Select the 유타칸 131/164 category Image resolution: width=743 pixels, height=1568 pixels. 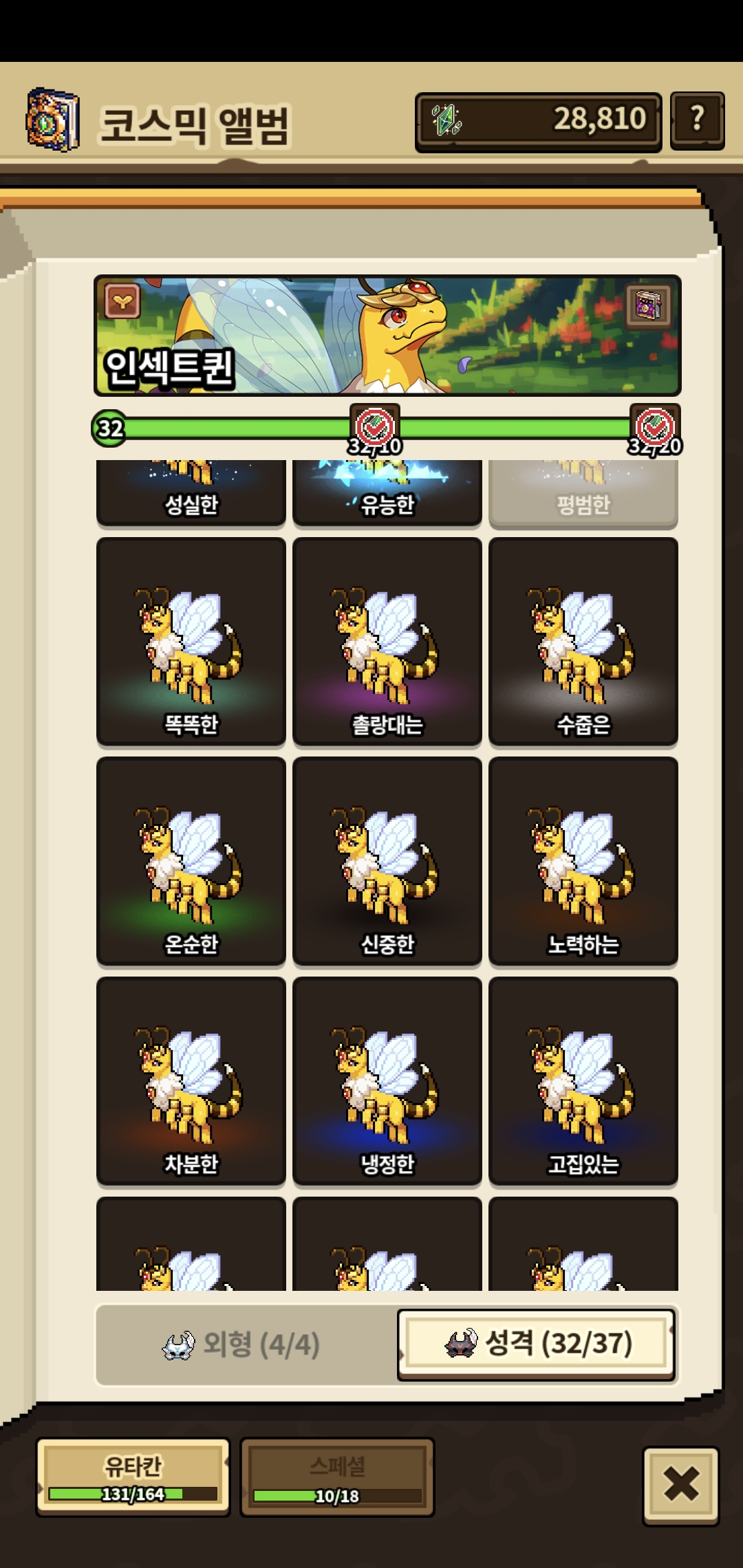133,1477
